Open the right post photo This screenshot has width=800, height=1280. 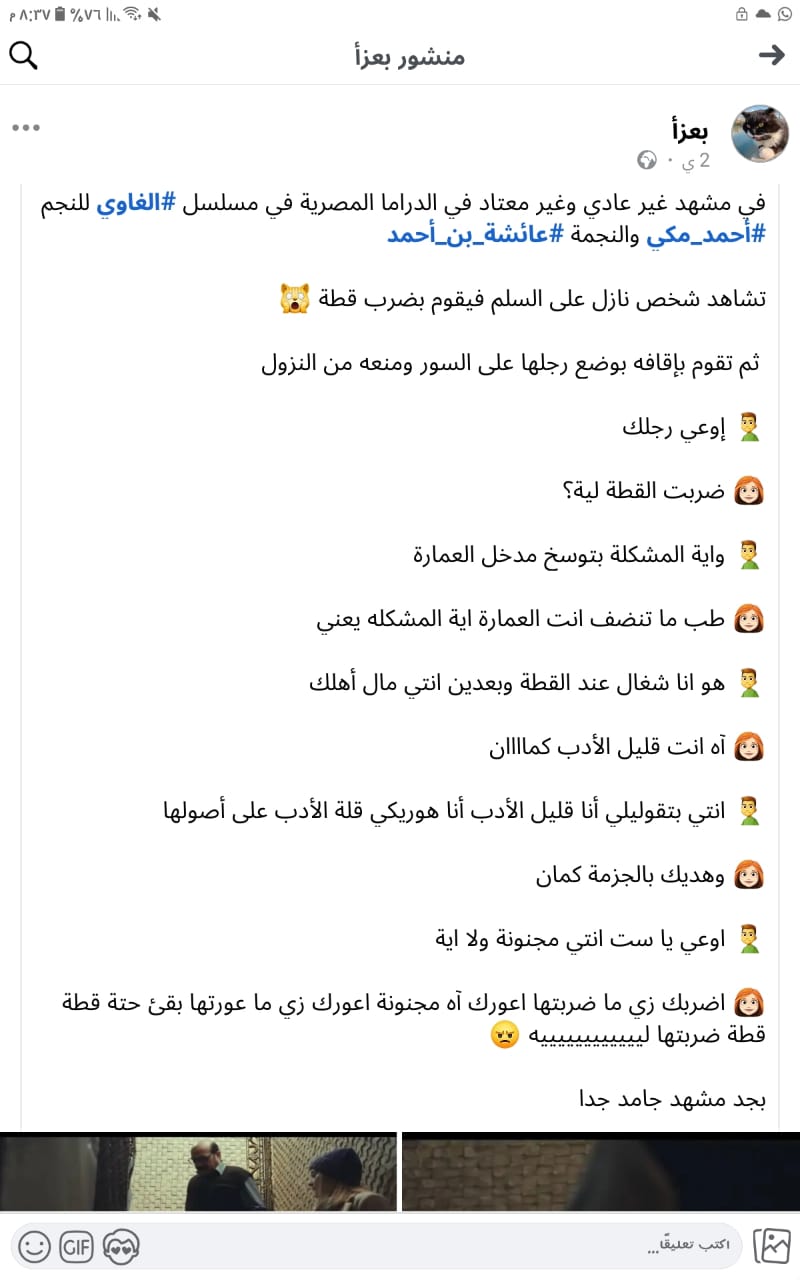(601, 1170)
